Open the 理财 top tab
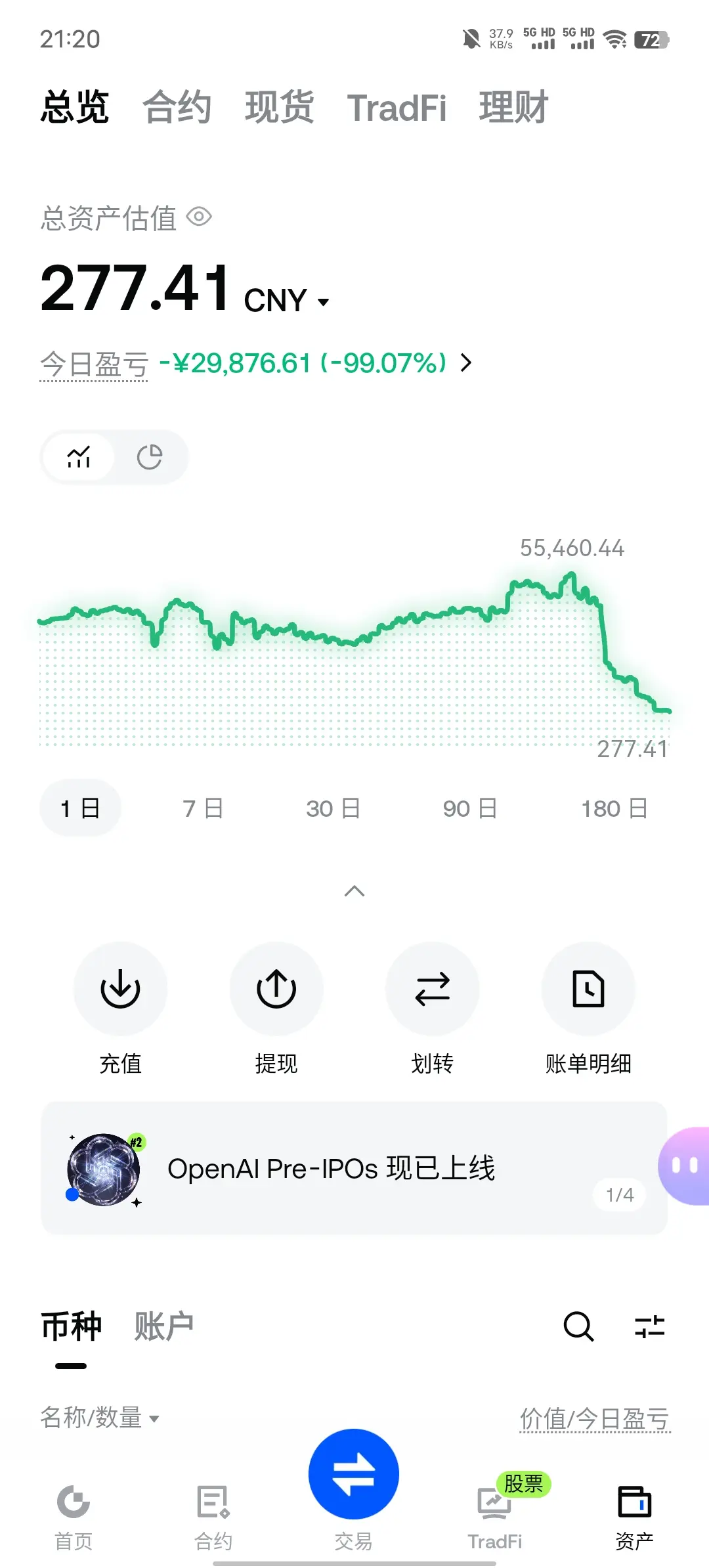Image resolution: width=709 pixels, height=1568 pixels. click(513, 108)
